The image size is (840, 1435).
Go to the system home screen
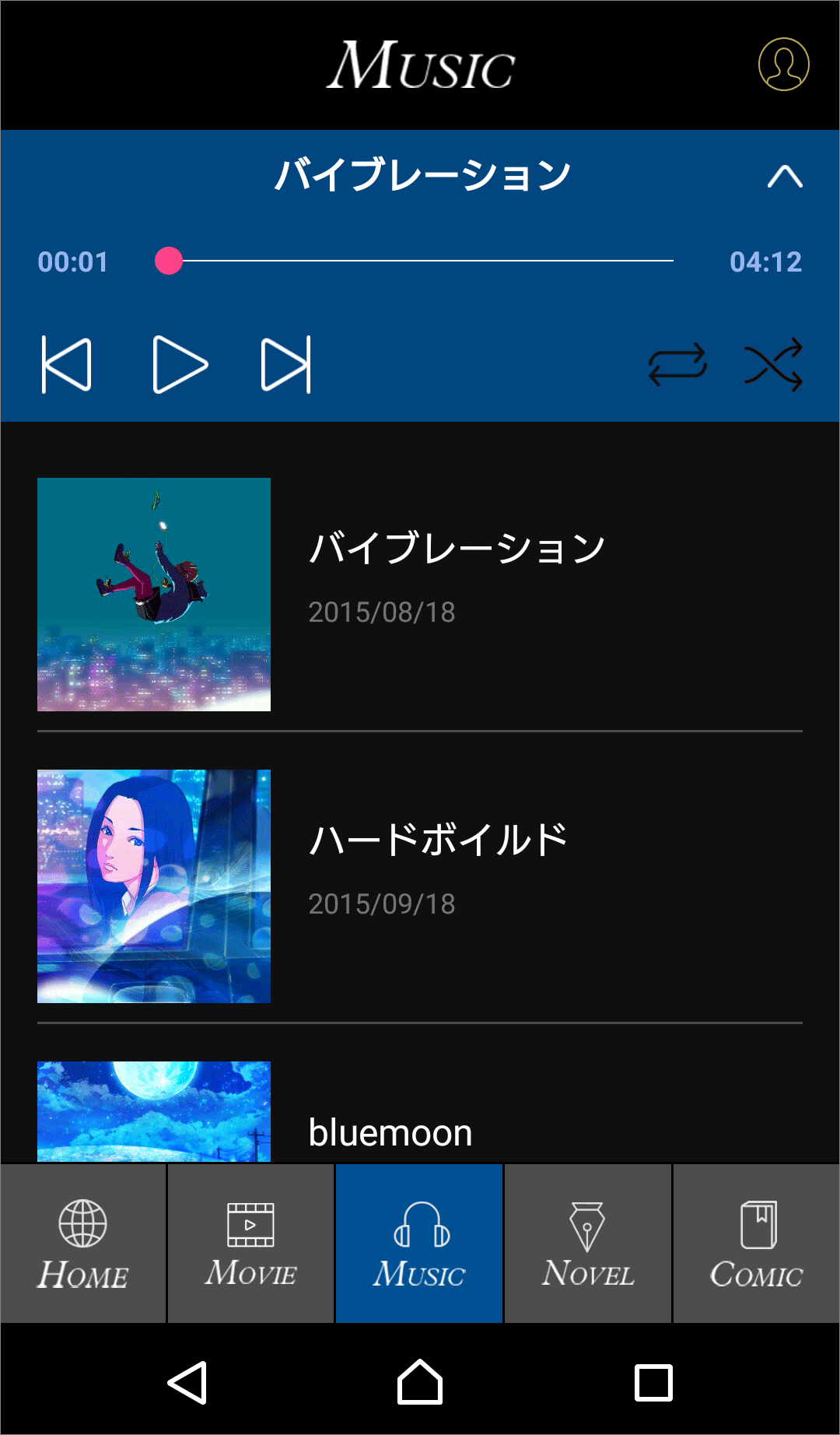pos(420,1382)
